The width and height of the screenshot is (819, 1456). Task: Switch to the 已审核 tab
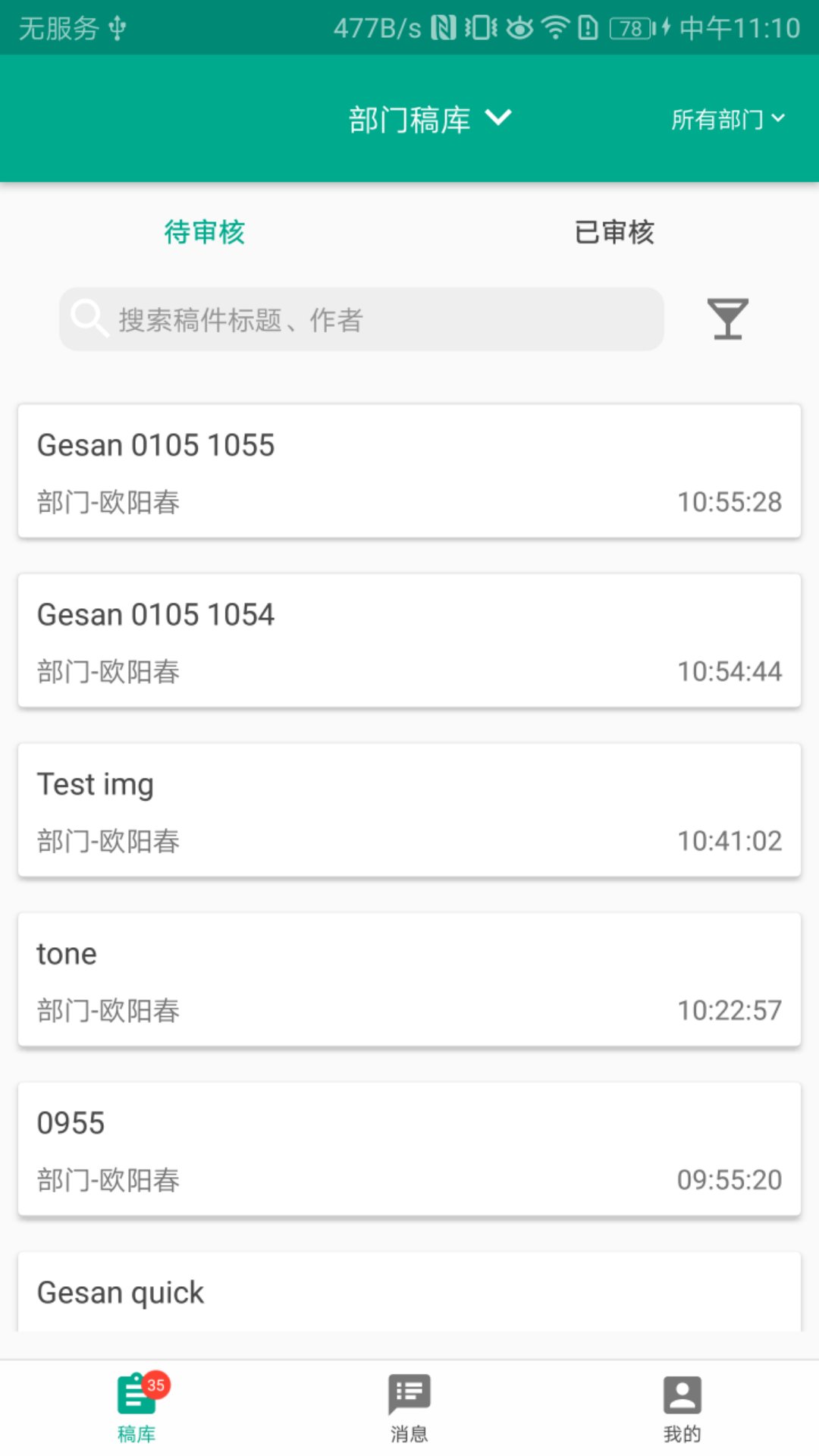click(x=614, y=231)
